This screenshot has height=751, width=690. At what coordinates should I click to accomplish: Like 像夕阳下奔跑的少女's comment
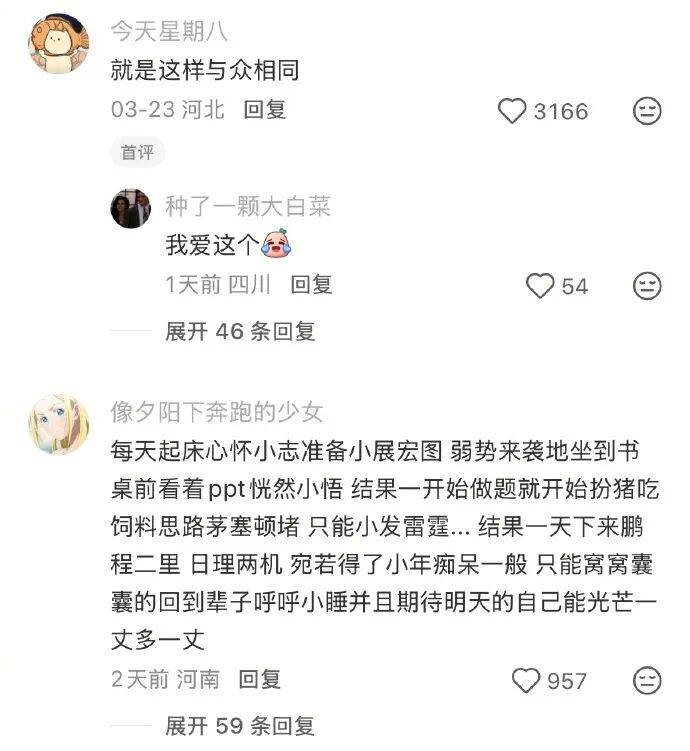pos(526,681)
